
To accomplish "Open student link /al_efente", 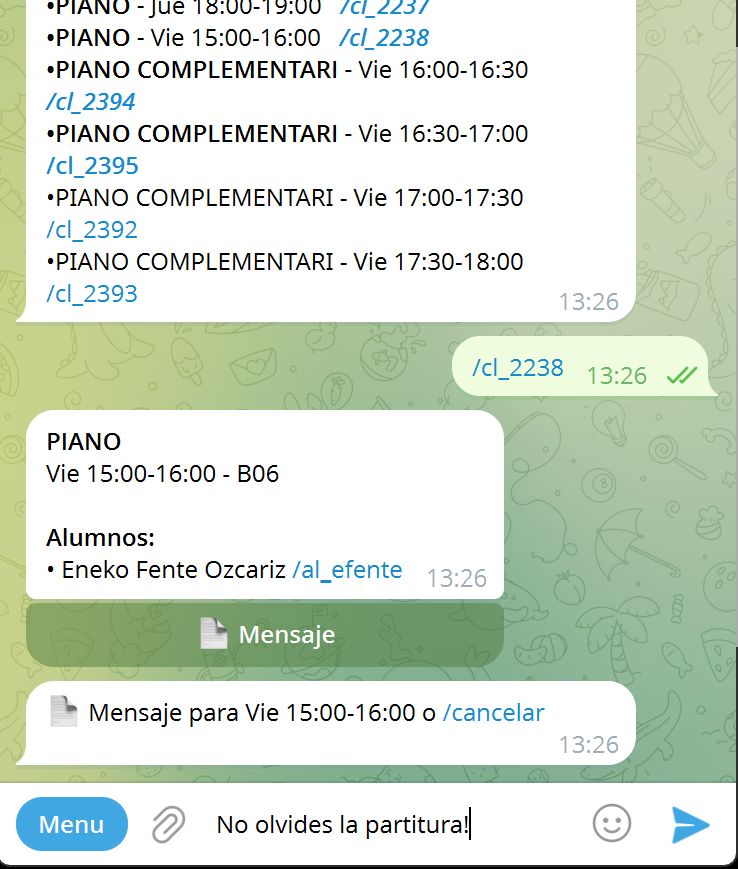I will coord(347,570).
